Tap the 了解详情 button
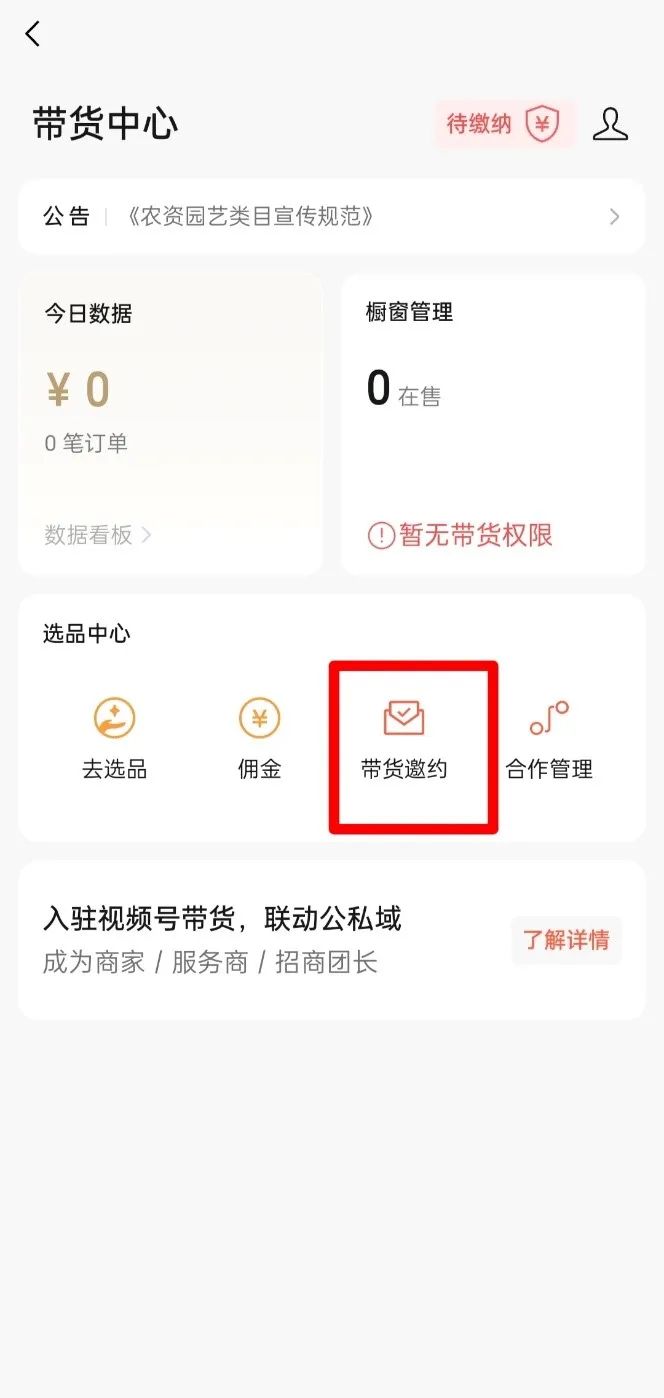664x1398 pixels. click(x=566, y=940)
